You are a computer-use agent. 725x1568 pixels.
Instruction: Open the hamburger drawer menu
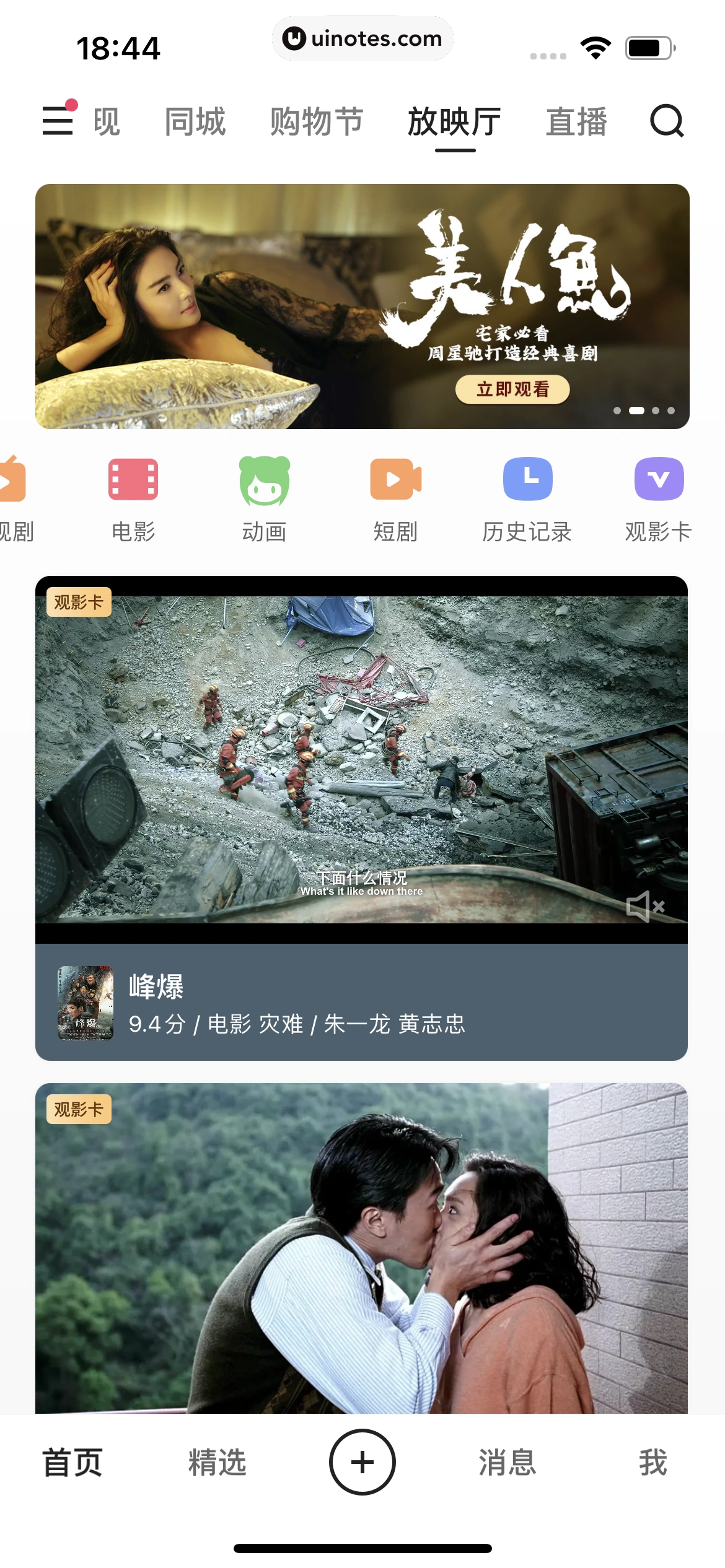tap(58, 120)
